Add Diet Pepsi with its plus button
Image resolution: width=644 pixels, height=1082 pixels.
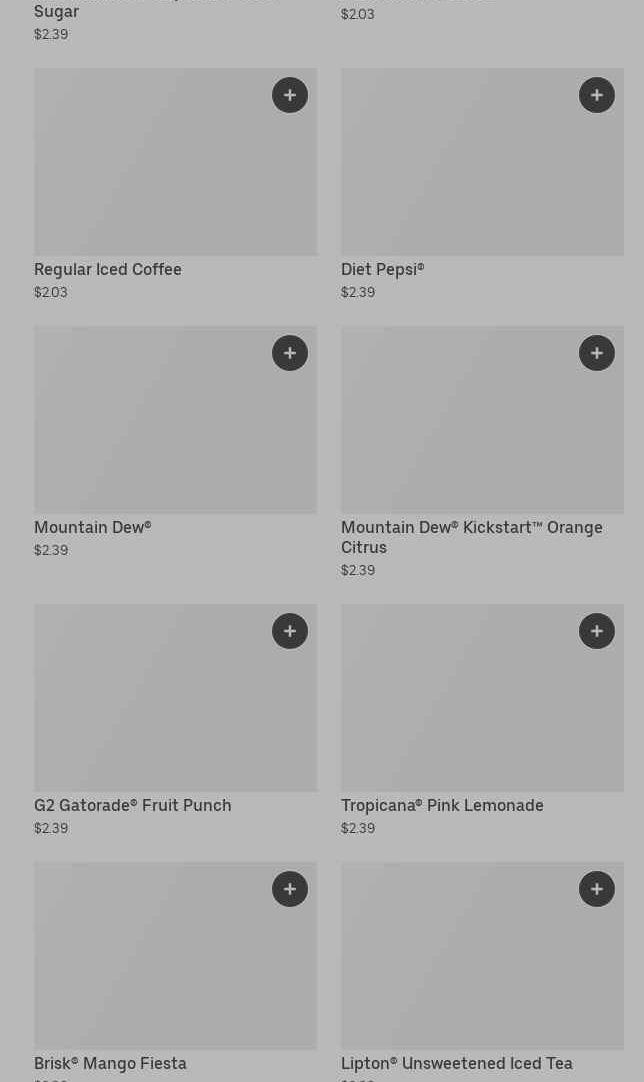pos(596,95)
